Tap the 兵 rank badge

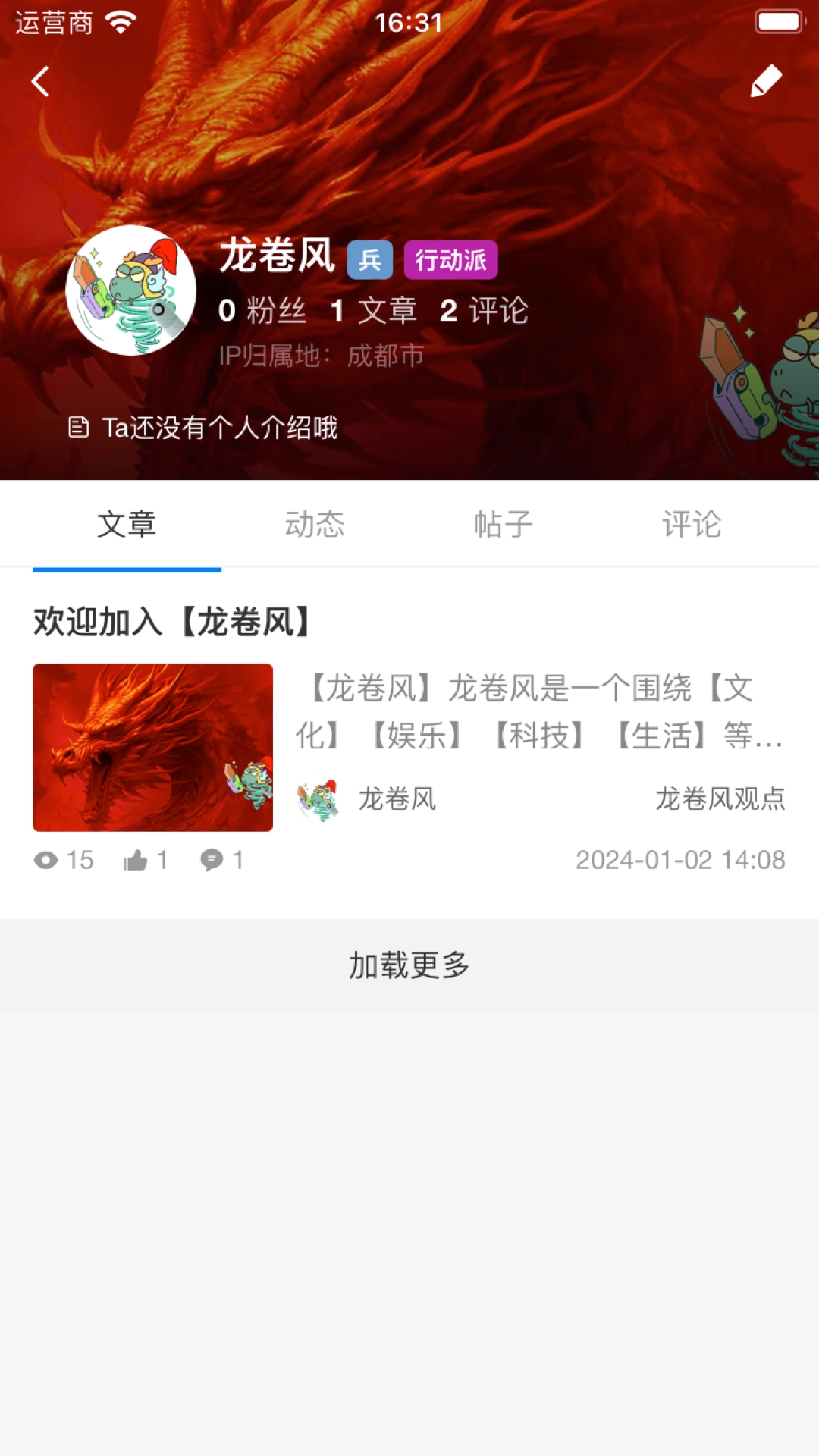point(371,259)
